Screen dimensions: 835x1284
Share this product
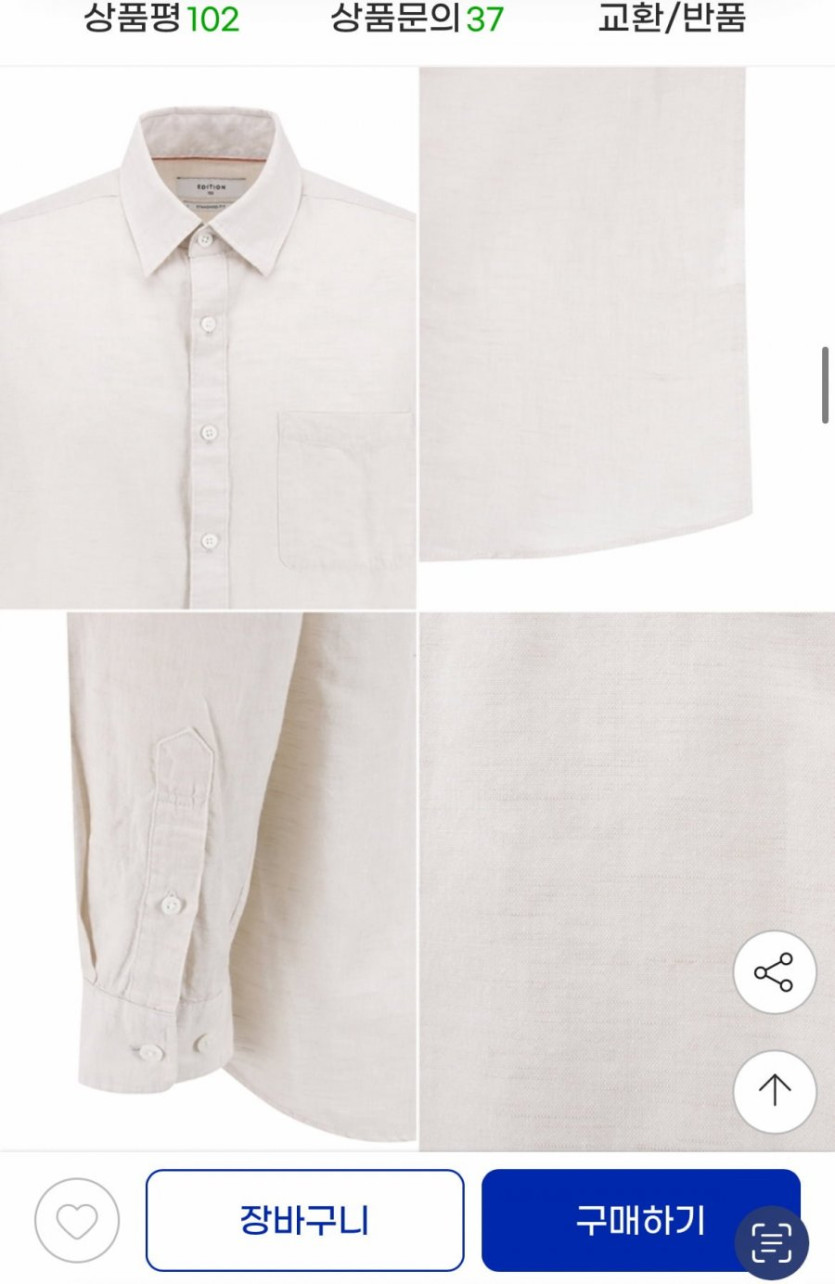tap(774, 972)
